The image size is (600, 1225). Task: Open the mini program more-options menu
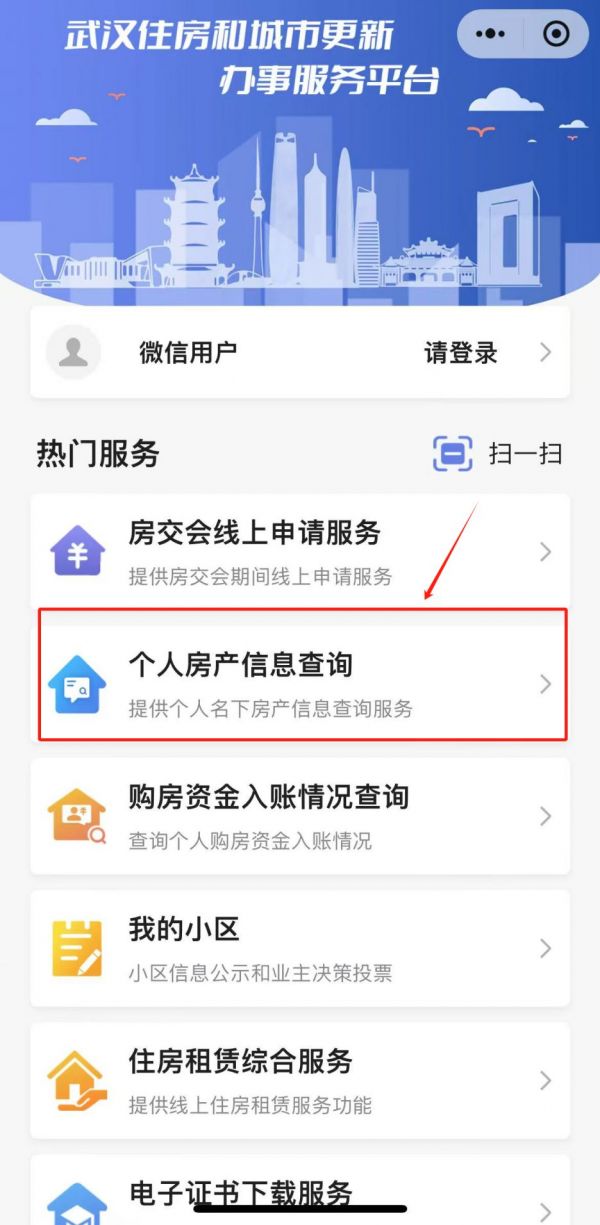pyautogui.click(x=490, y=34)
